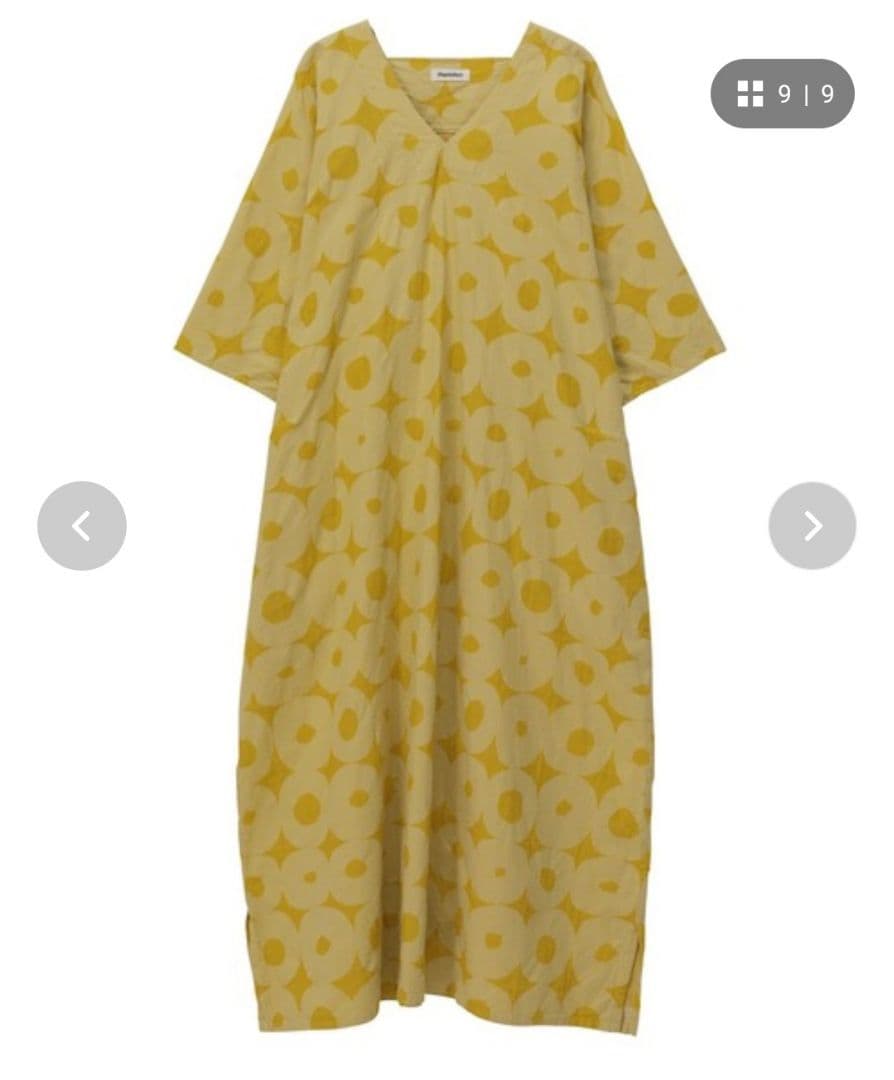Advance to the next product image
894x1080 pixels.
pos(812,526)
